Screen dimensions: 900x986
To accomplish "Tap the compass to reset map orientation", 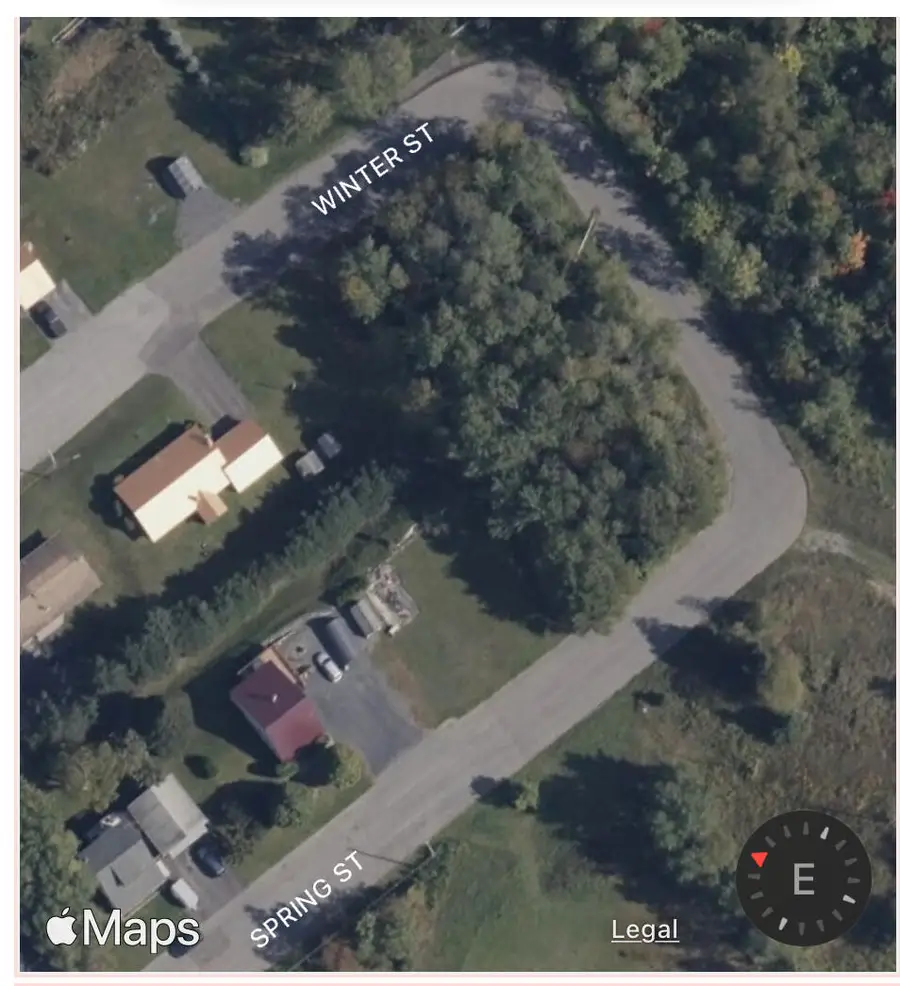I will tap(803, 879).
